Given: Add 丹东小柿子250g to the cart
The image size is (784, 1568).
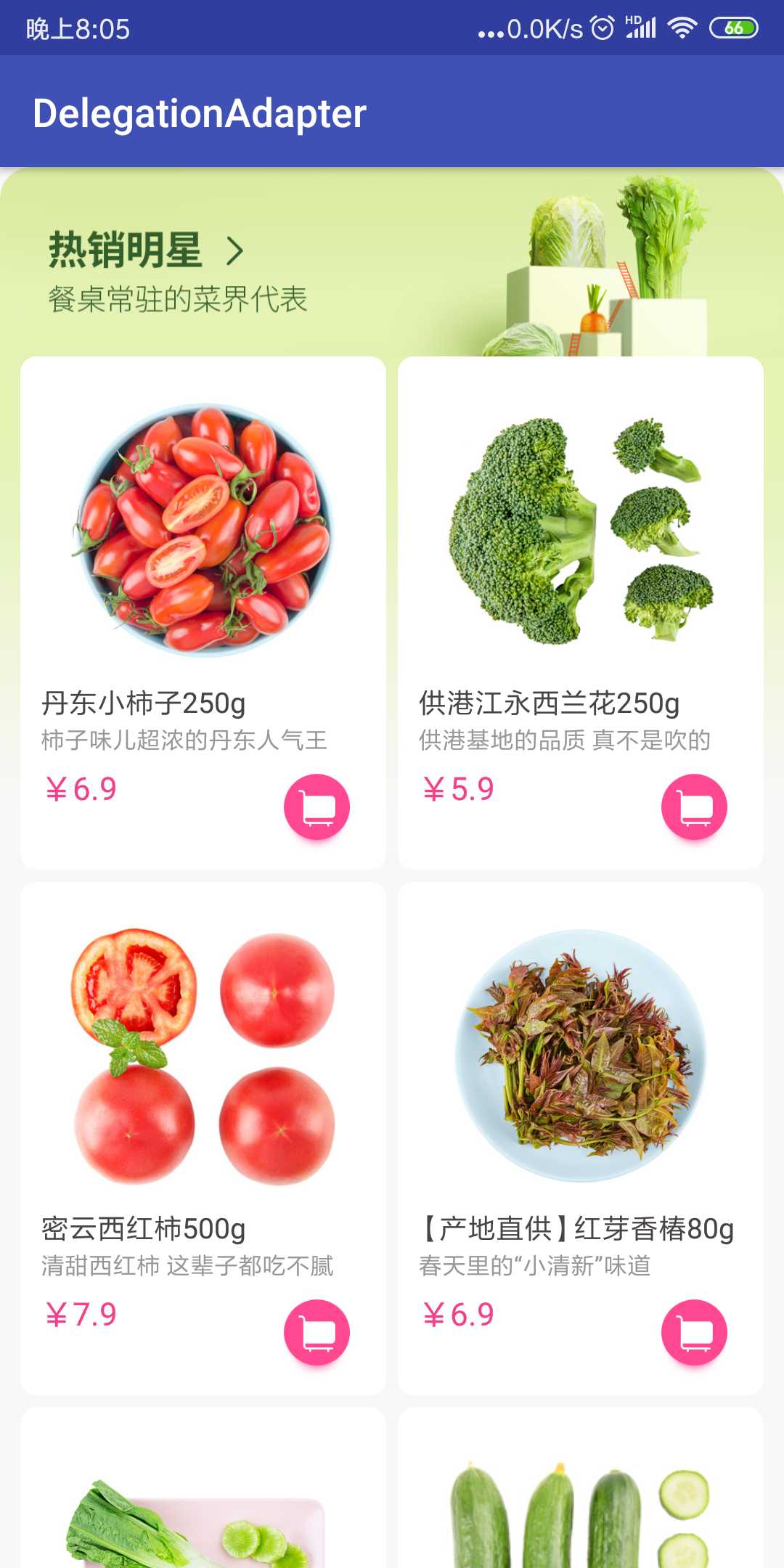Looking at the screenshot, I should click(x=317, y=807).
